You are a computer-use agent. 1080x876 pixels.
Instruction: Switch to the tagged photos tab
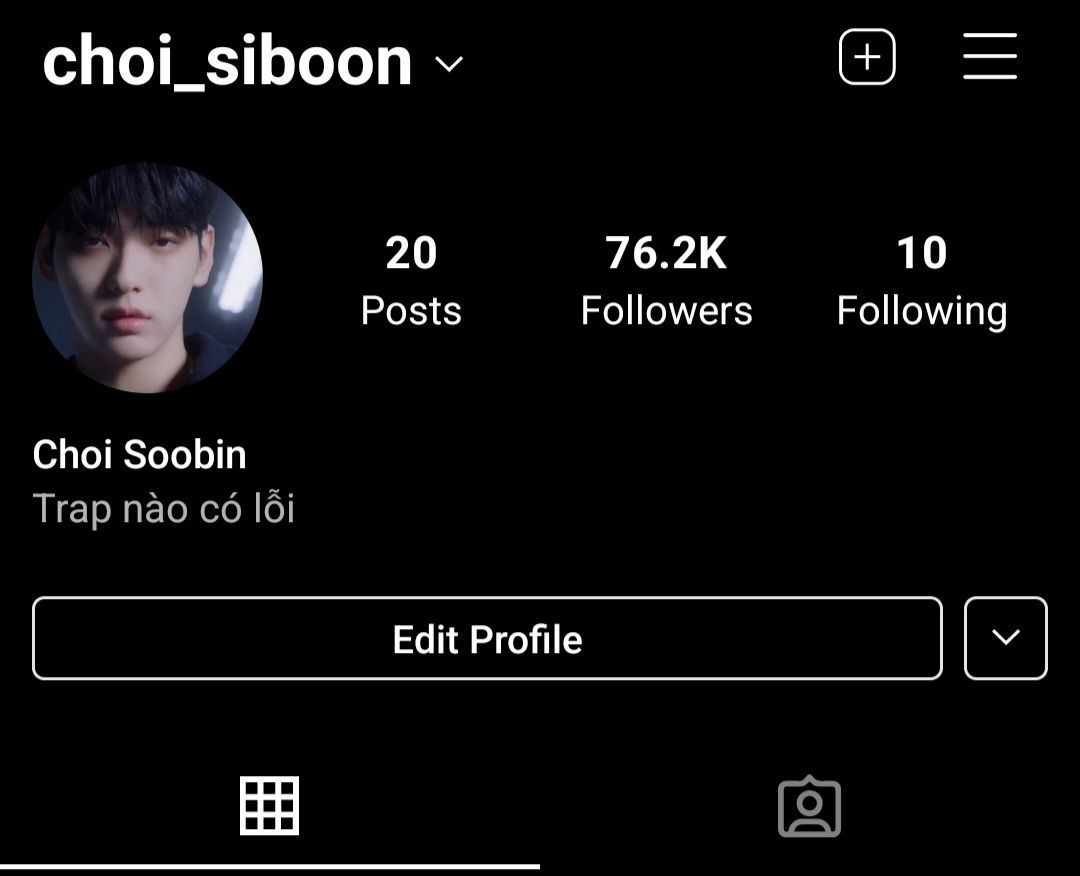pyautogui.click(x=809, y=807)
